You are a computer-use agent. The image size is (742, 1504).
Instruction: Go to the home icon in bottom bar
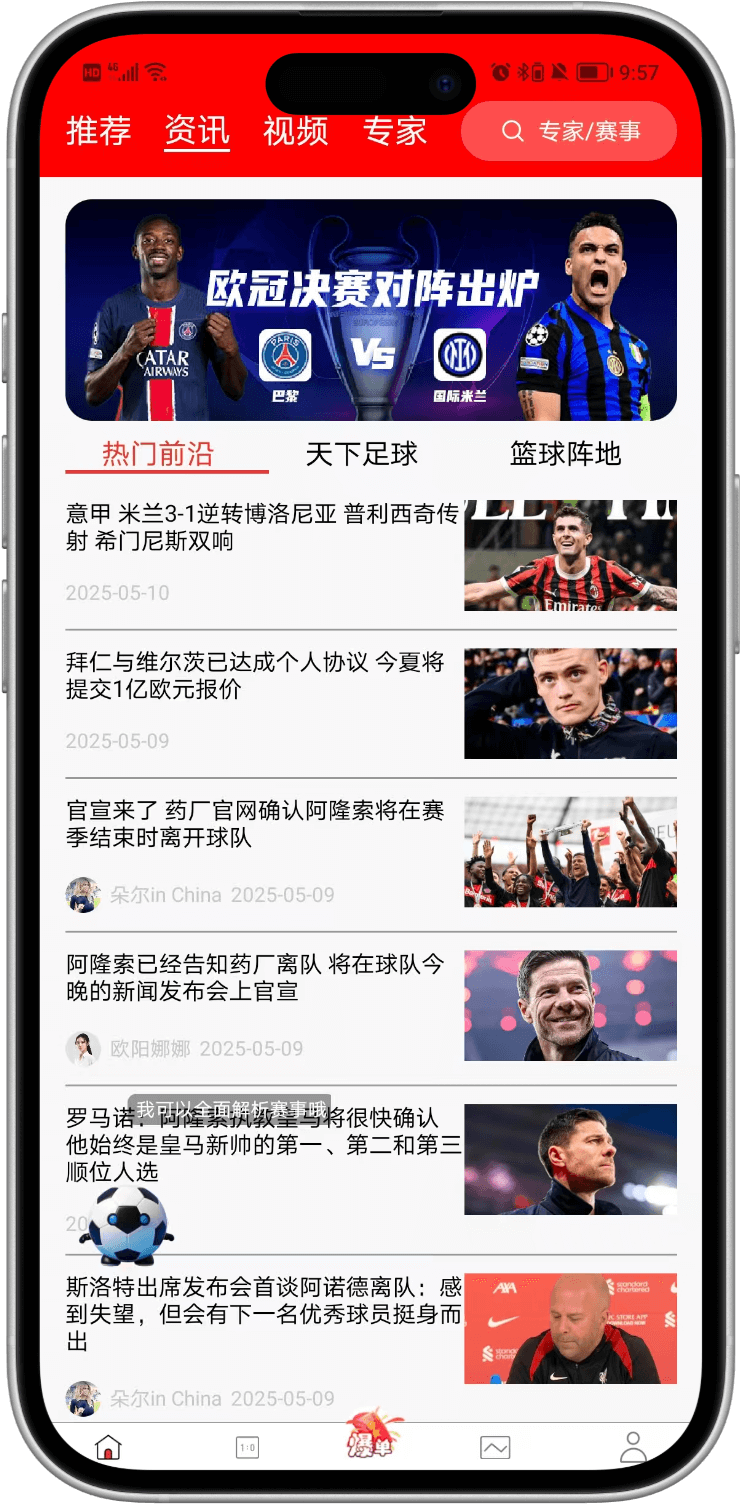pyautogui.click(x=107, y=1447)
